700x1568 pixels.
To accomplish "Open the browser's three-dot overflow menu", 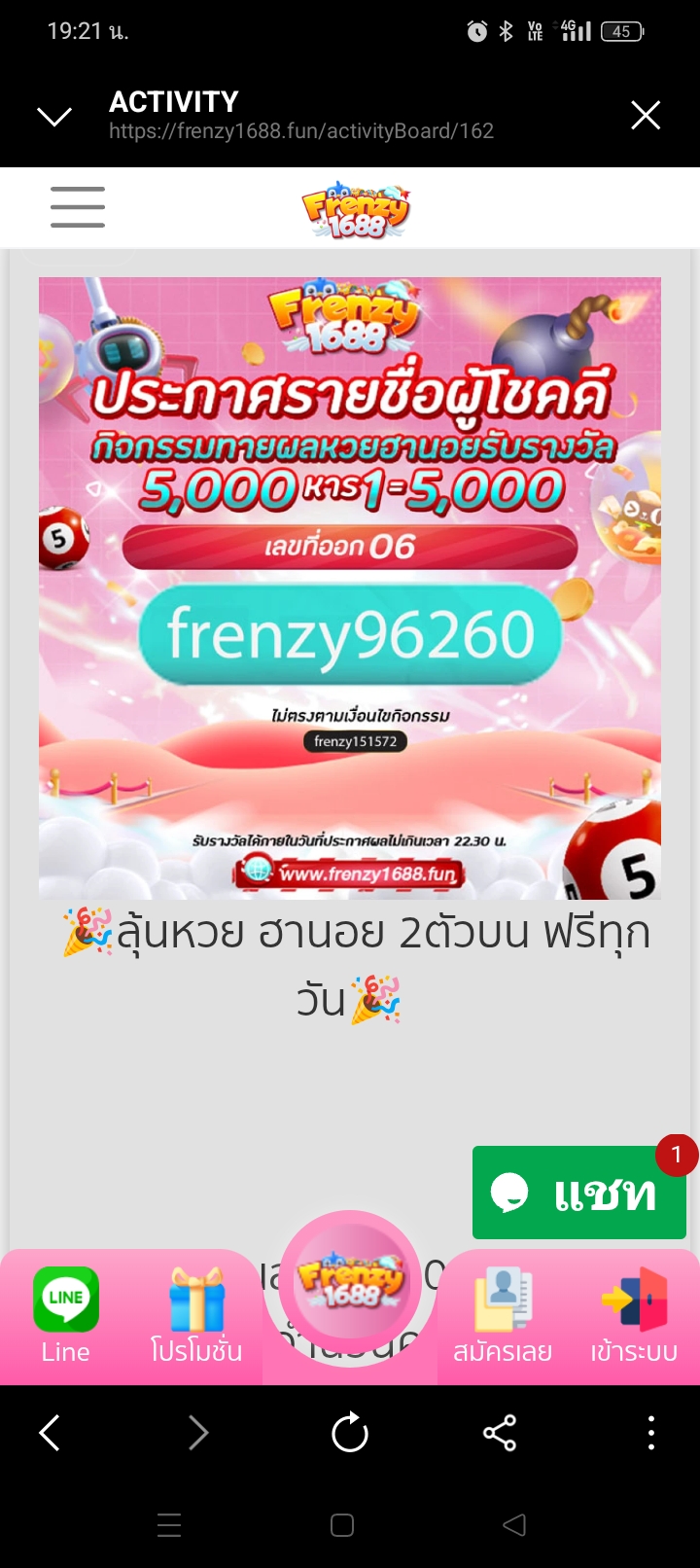I will 651,1433.
